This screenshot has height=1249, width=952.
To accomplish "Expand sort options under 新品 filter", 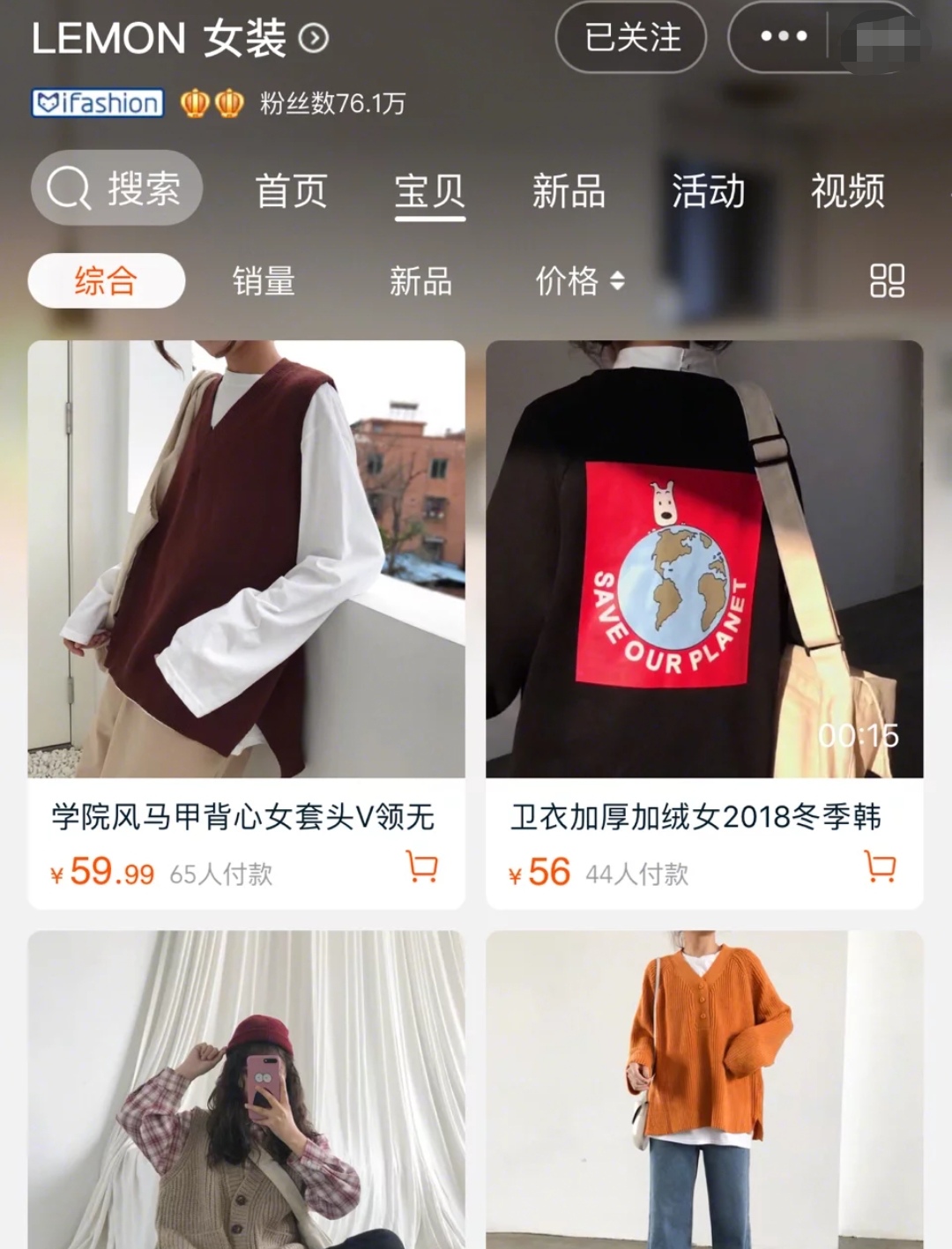I will click(420, 280).
